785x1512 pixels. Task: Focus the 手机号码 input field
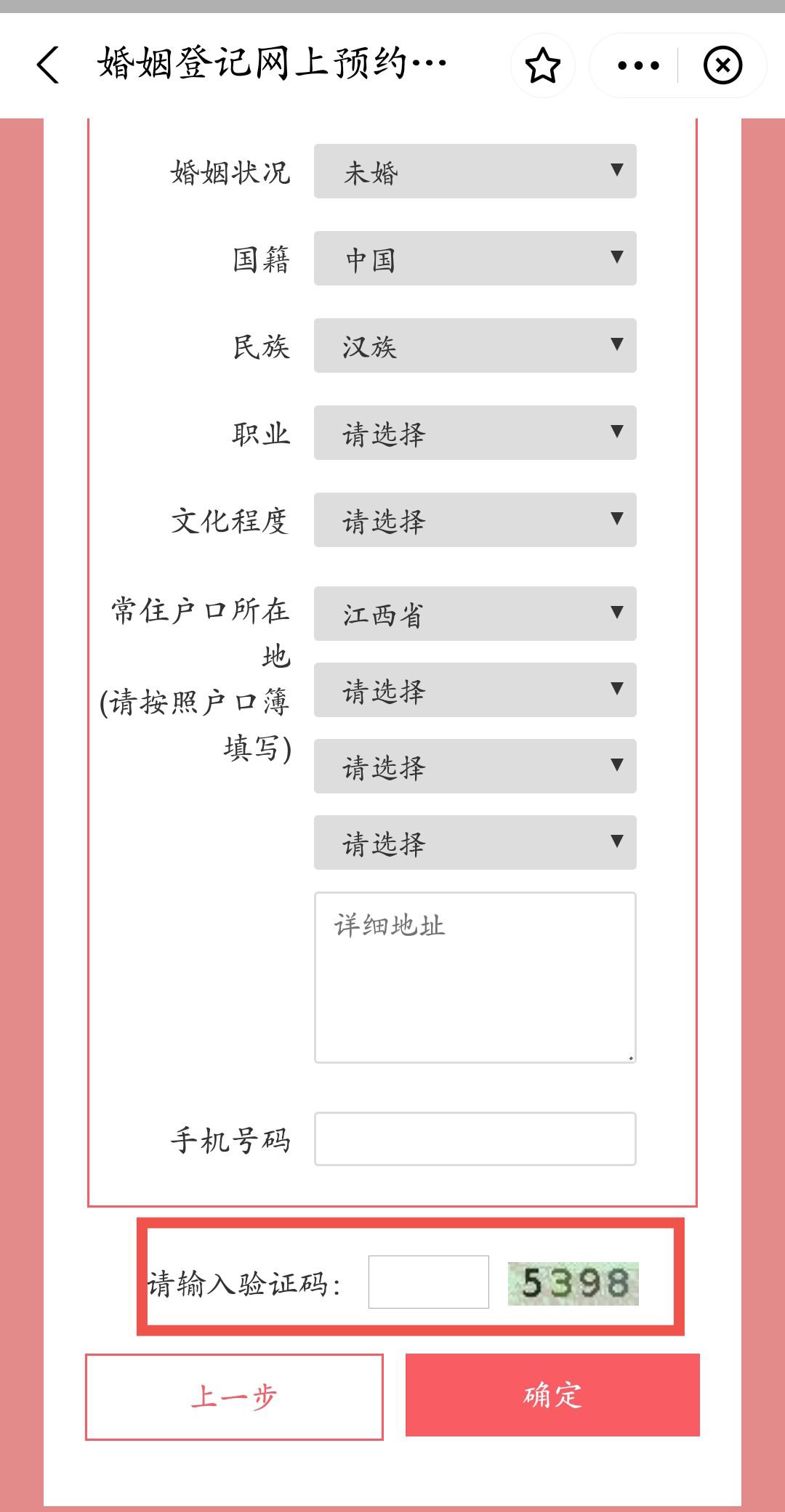point(475,1139)
